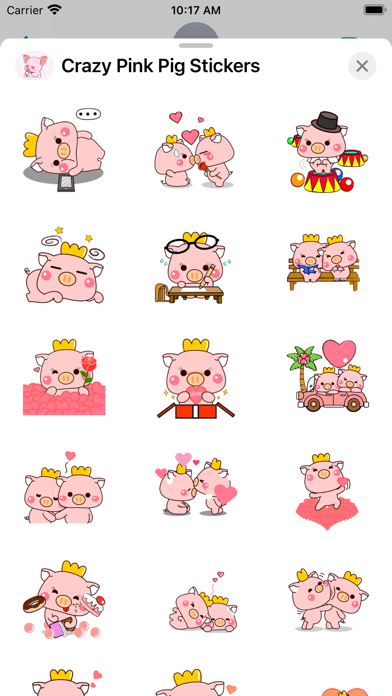Close the Crazy Pink Pig Stickers sheet
The width and height of the screenshot is (392, 696).
pyautogui.click(x=362, y=66)
